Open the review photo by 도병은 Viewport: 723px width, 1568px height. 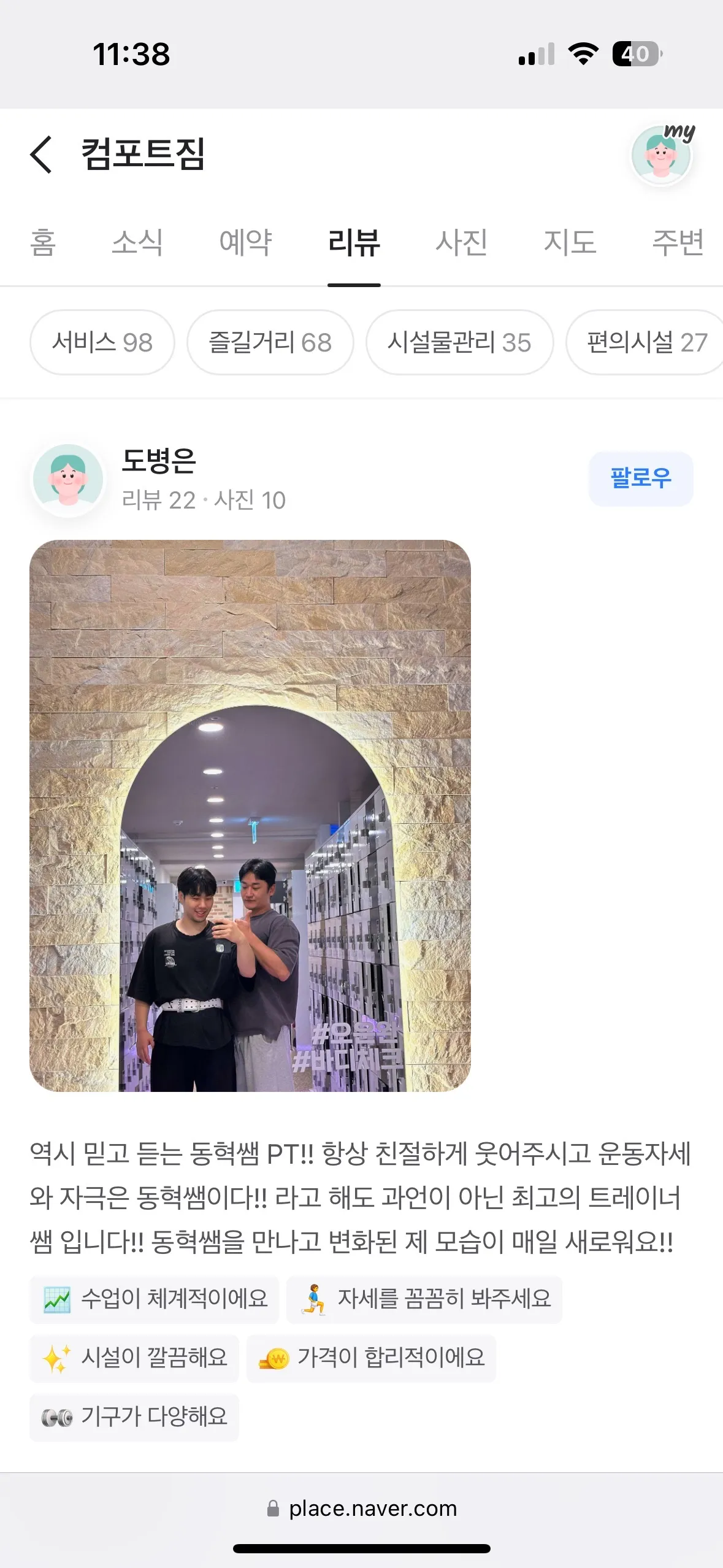250,815
